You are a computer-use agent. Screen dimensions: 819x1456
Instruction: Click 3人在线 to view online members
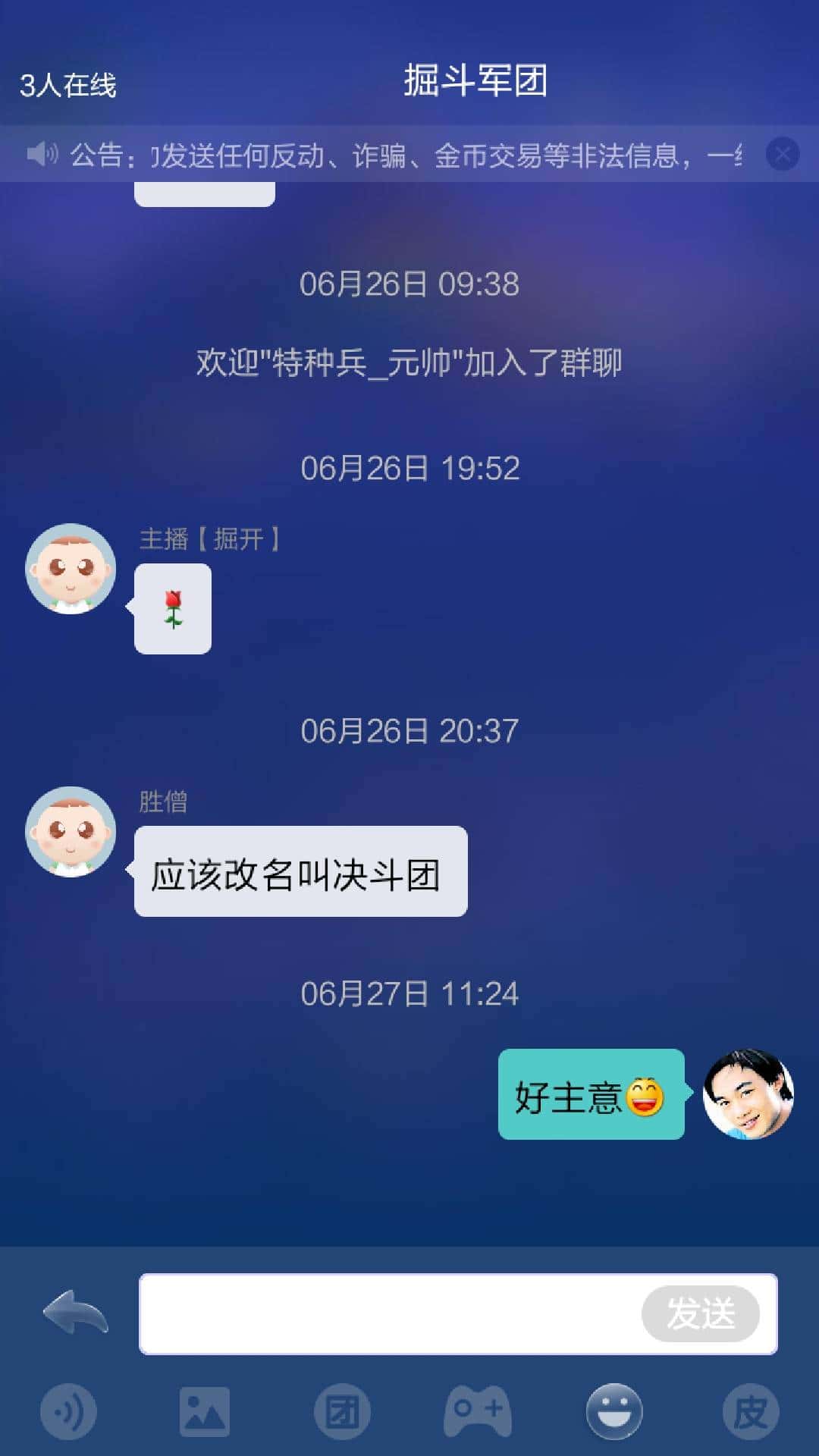70,85
